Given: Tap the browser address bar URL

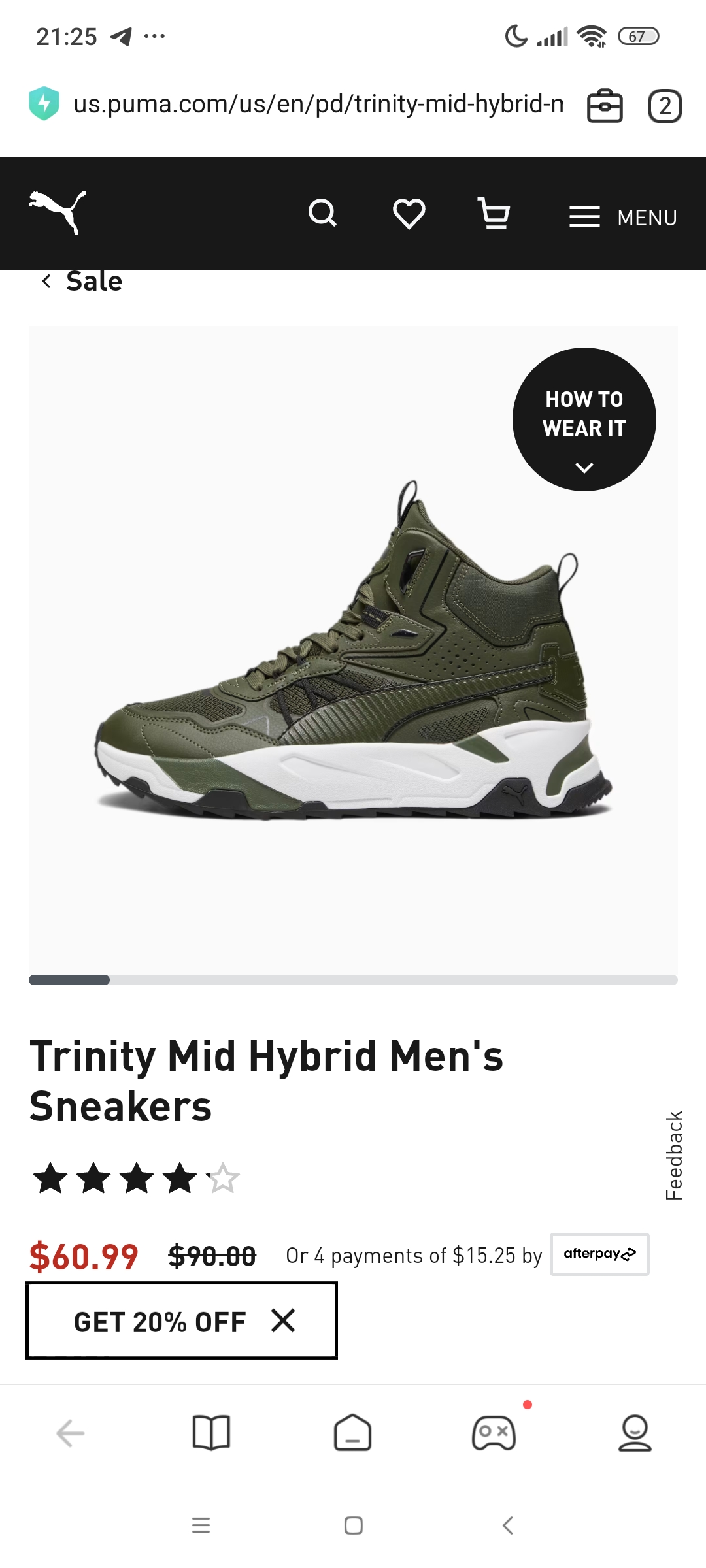Looking at the screenshot, I should coord(318,105).
